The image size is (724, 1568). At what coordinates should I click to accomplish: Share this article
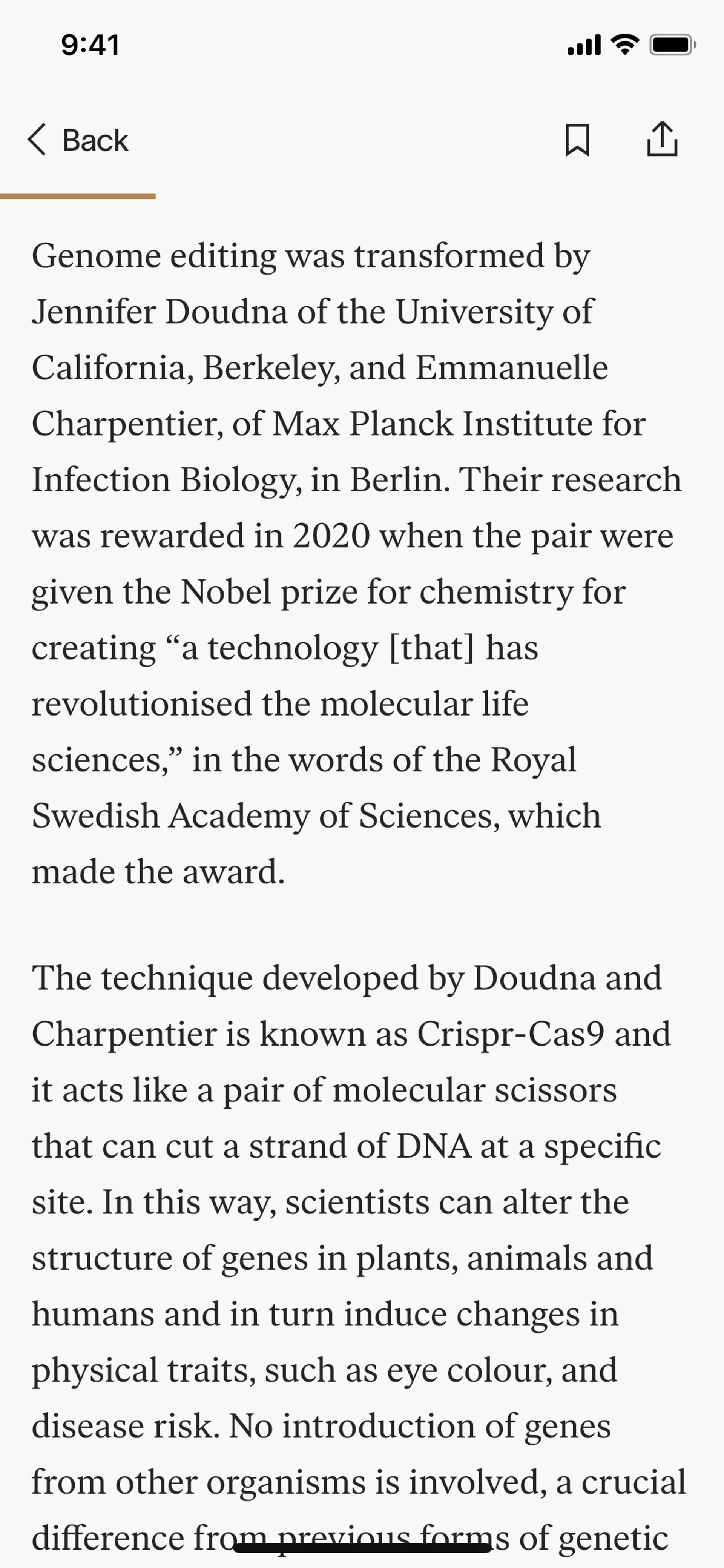click(x=662, y=140)
